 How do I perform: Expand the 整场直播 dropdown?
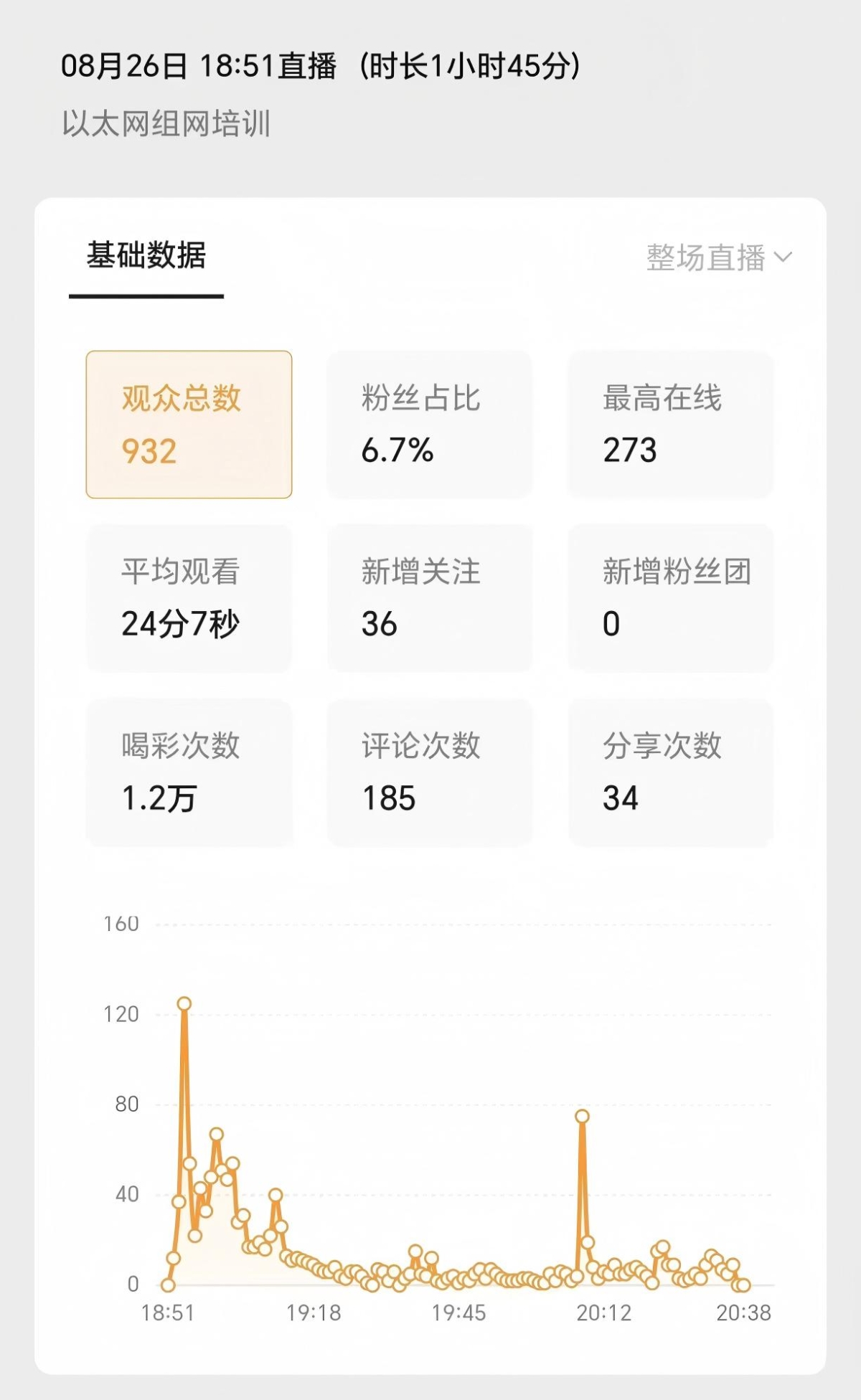coord(718,258)
